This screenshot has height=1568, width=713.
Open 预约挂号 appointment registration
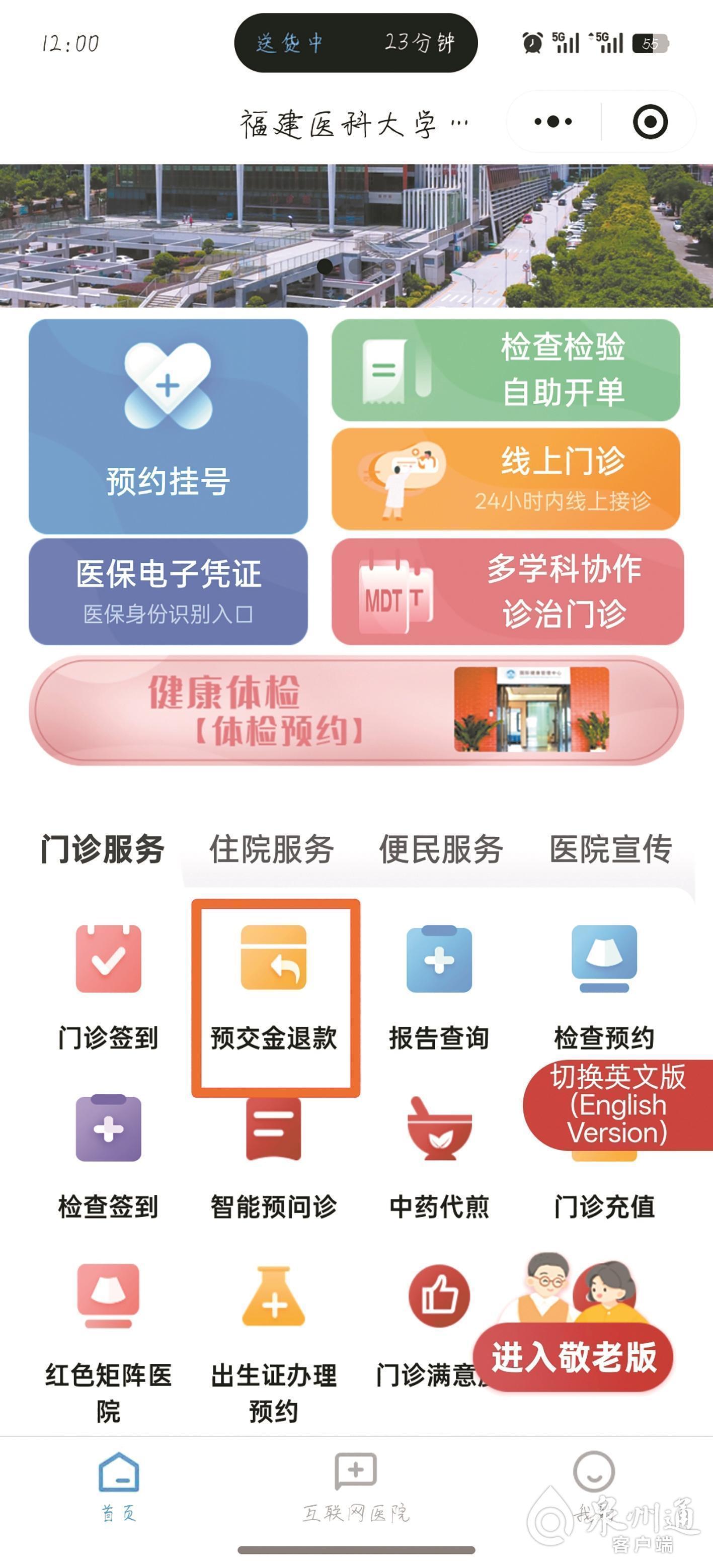[168, 426]
